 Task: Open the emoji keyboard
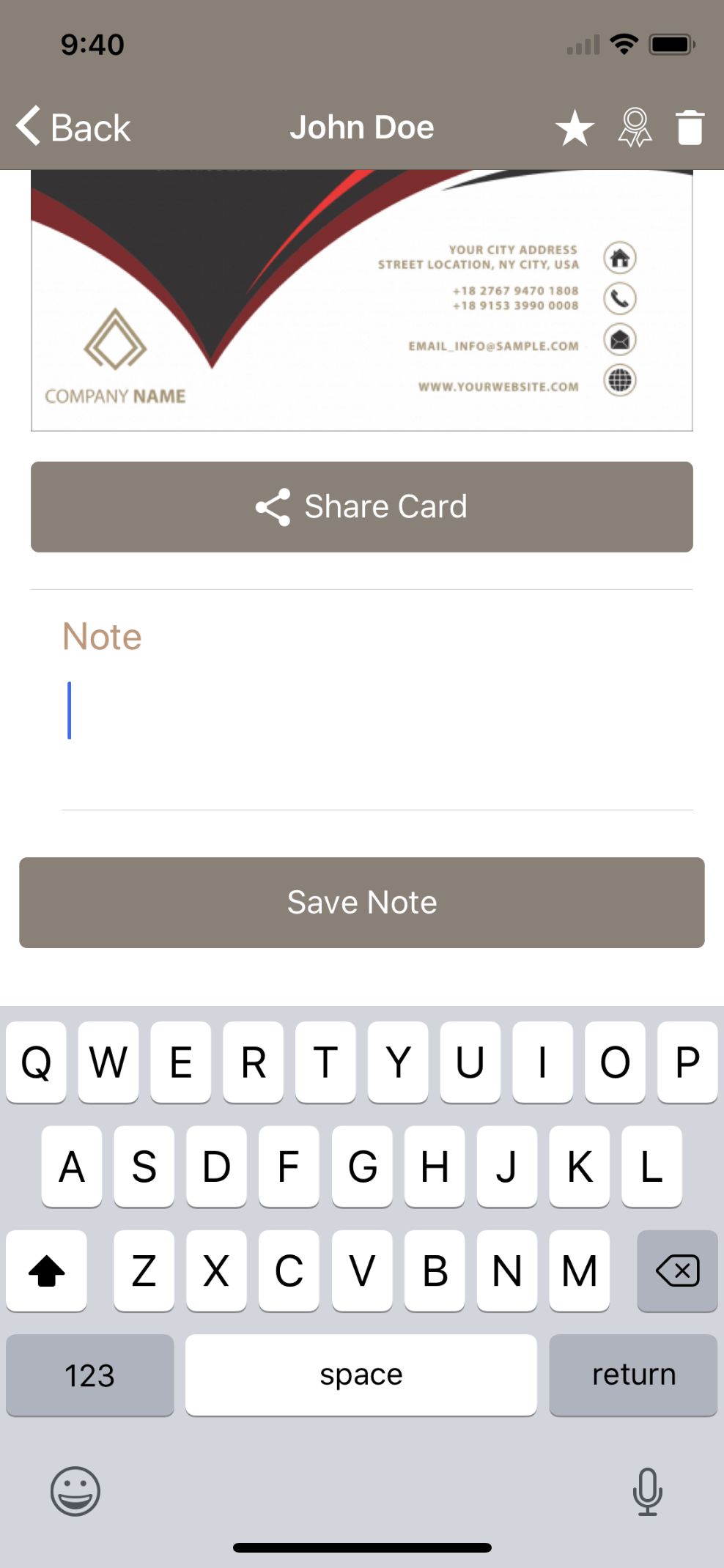tap(75, 1491)
